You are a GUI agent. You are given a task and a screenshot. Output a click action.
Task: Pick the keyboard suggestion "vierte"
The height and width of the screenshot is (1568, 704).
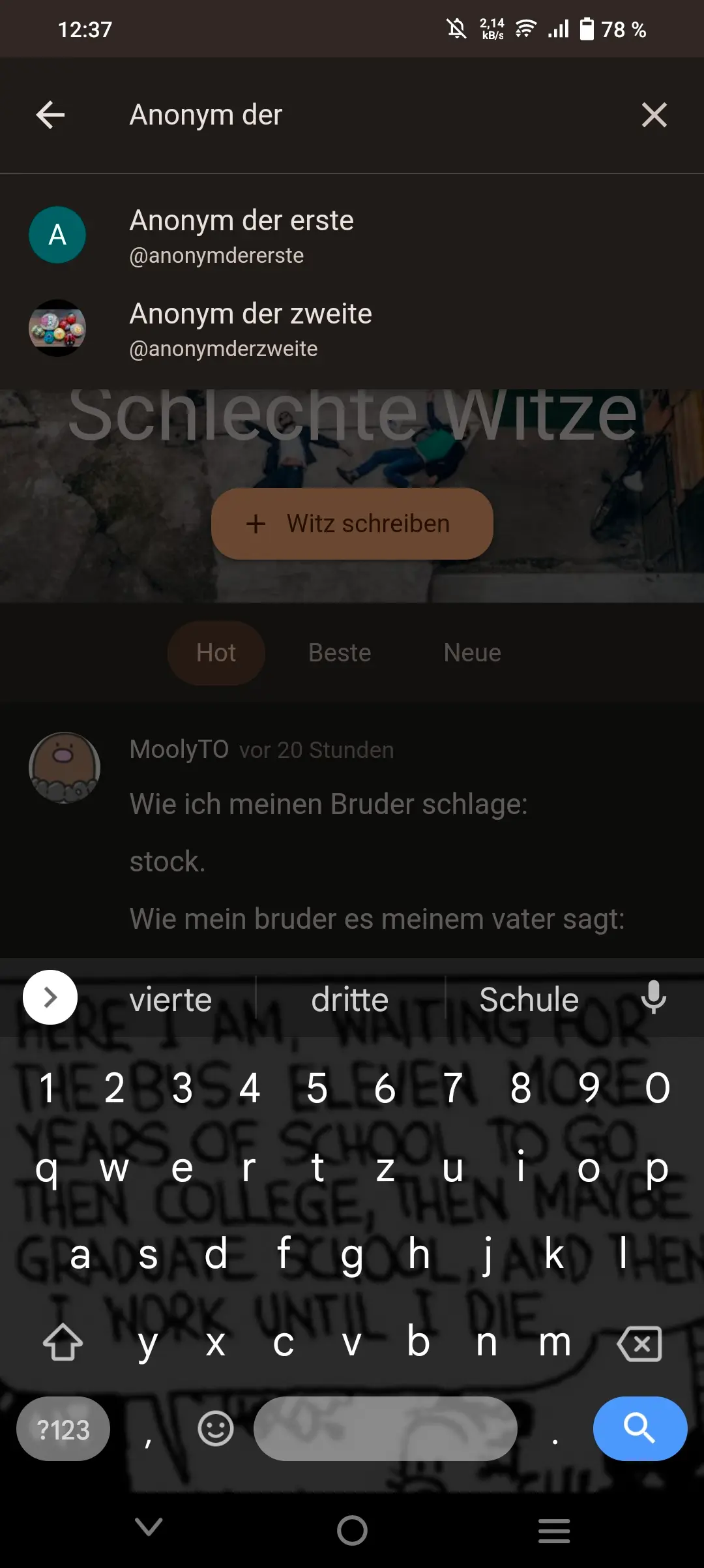171,999
